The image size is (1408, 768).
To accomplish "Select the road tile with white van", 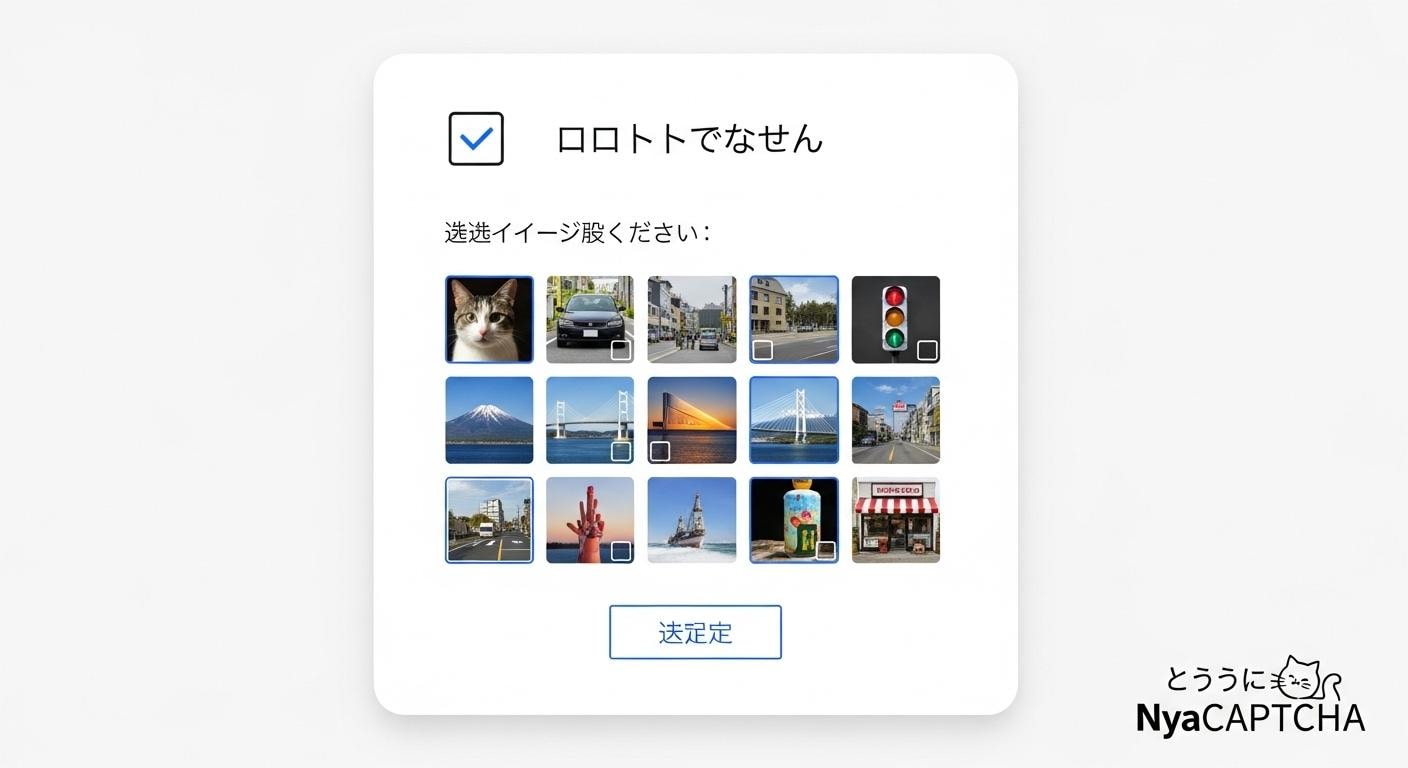I will [489, 520].
